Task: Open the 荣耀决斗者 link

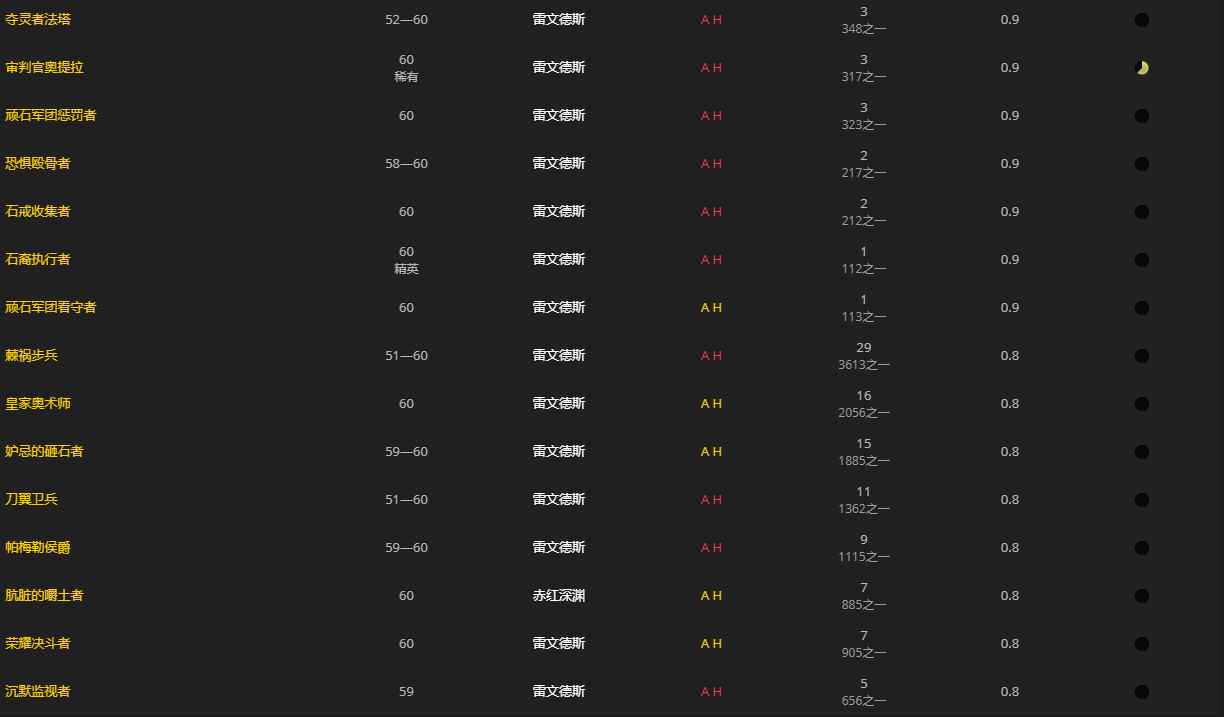Action: [x=38, y=644]
